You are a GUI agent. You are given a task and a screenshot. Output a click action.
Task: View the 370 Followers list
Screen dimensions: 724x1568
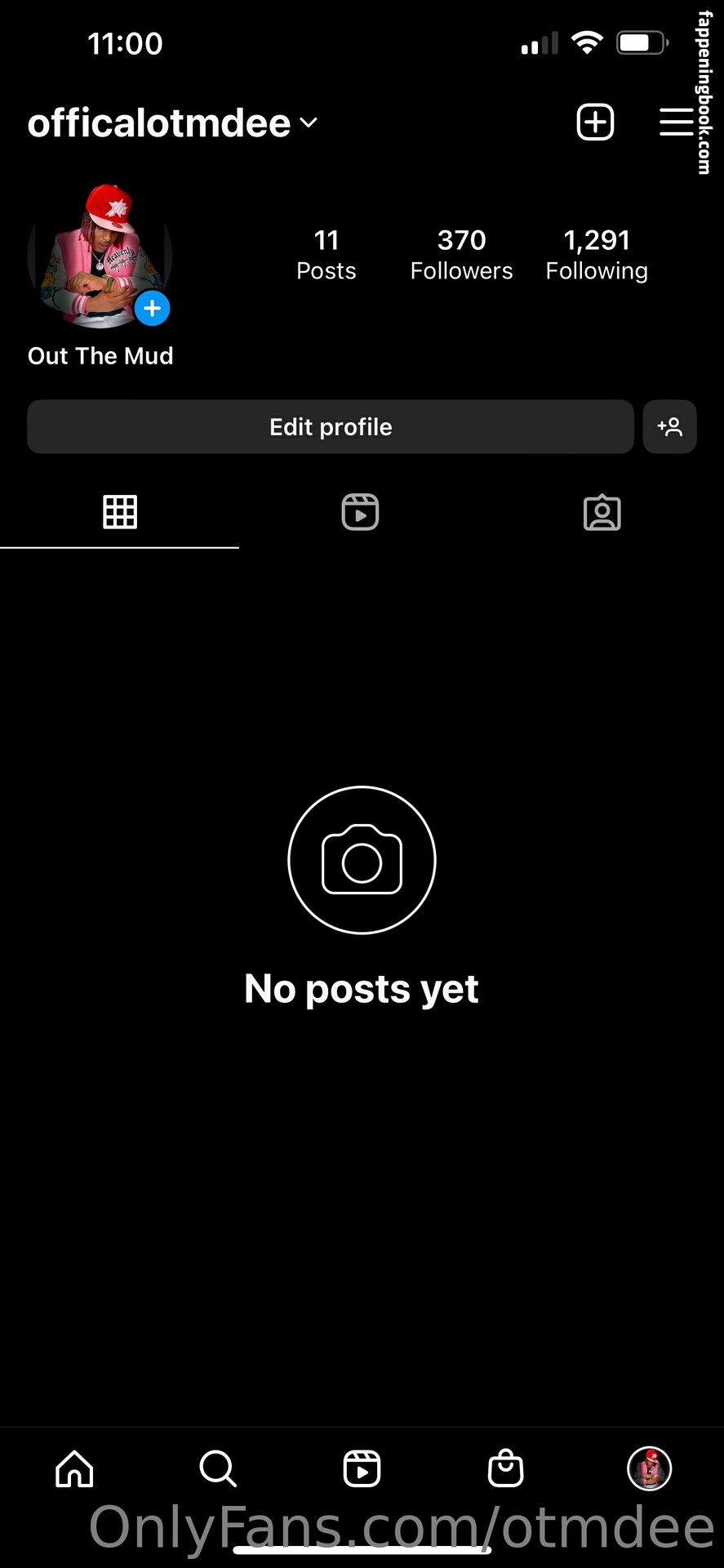(x=461, y=255)
